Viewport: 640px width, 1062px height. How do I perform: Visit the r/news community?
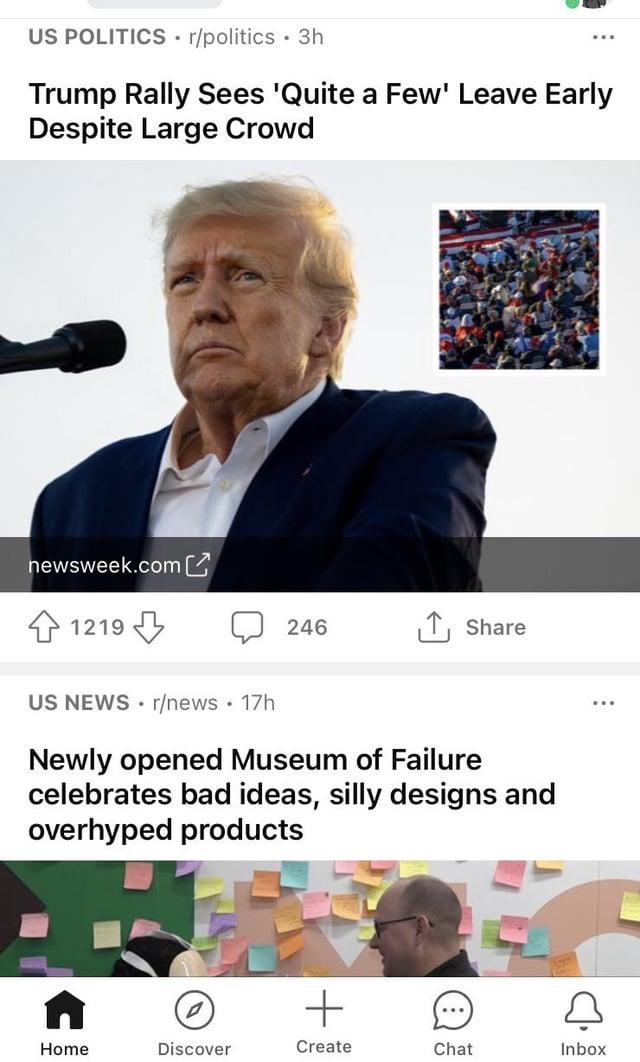184,703
